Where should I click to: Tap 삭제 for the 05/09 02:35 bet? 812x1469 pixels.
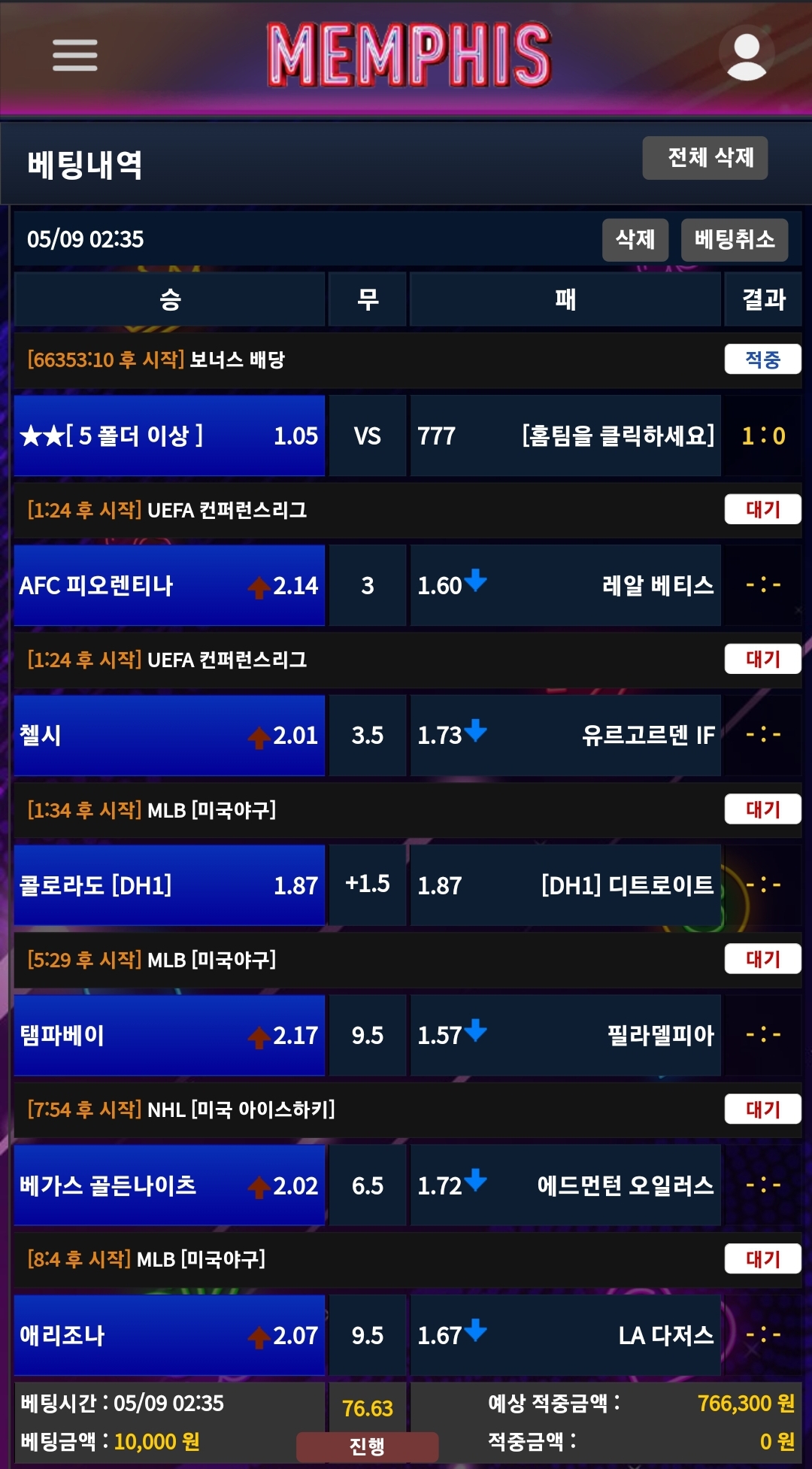[x=635, y=240]
